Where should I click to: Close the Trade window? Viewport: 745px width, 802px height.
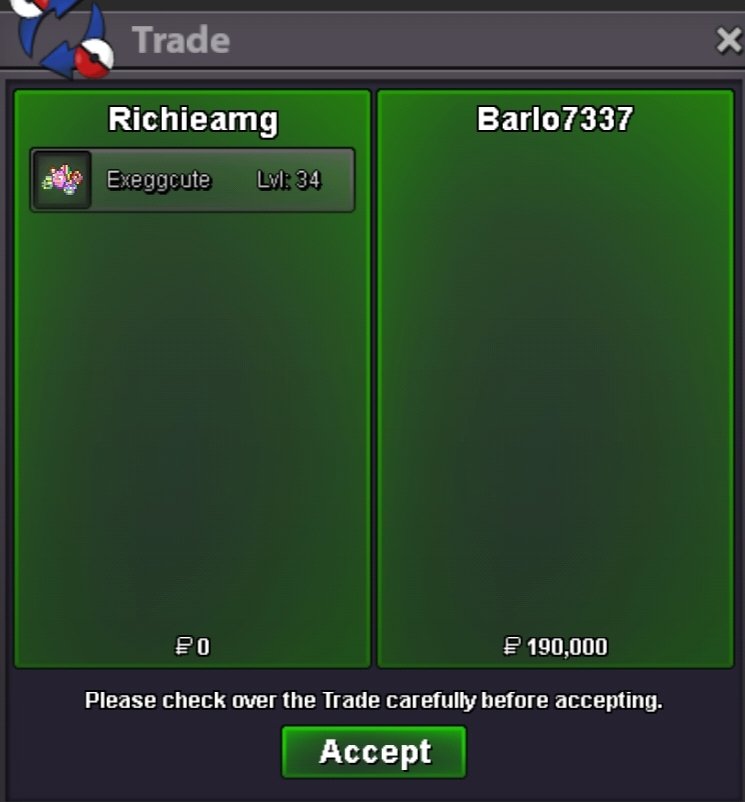tap(728, 40)
